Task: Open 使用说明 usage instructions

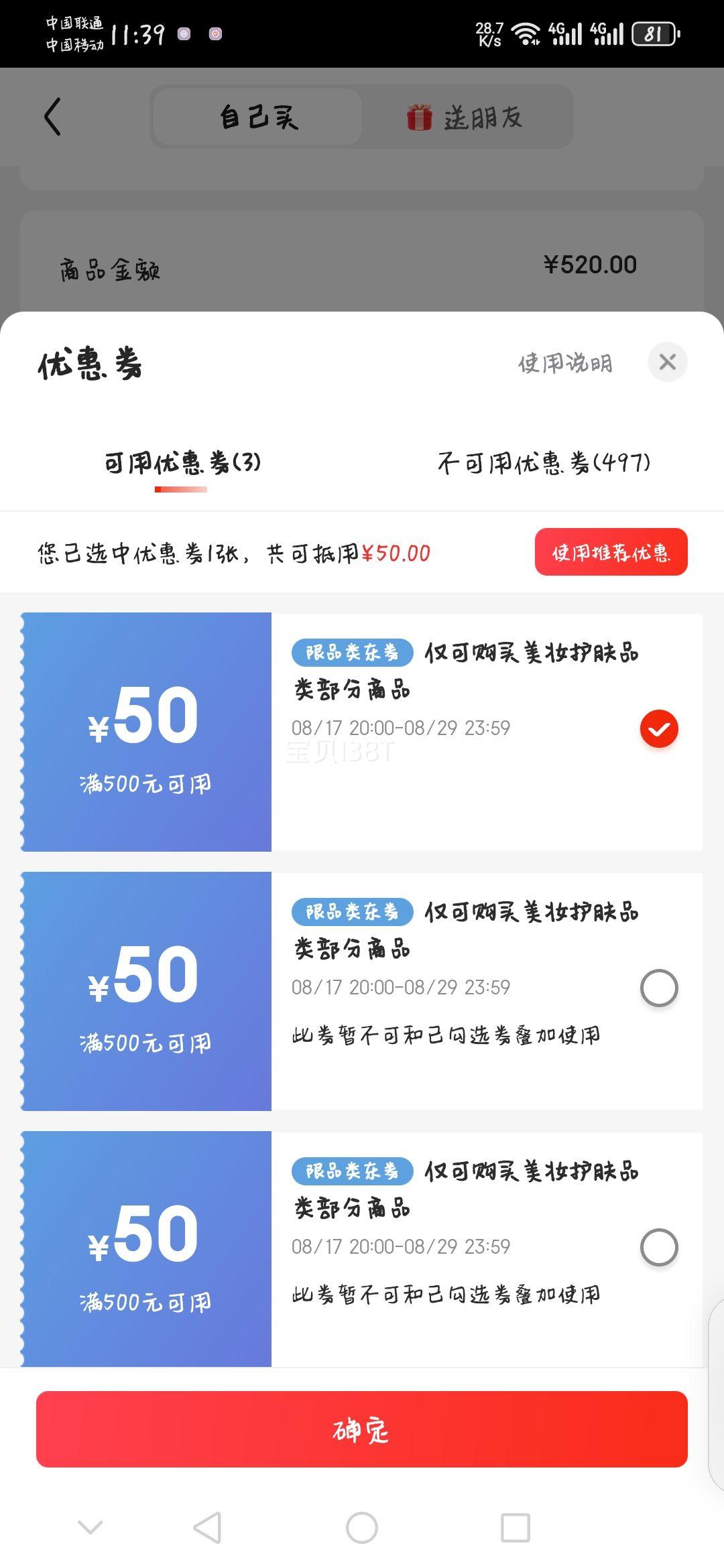Action: [564, 363]
